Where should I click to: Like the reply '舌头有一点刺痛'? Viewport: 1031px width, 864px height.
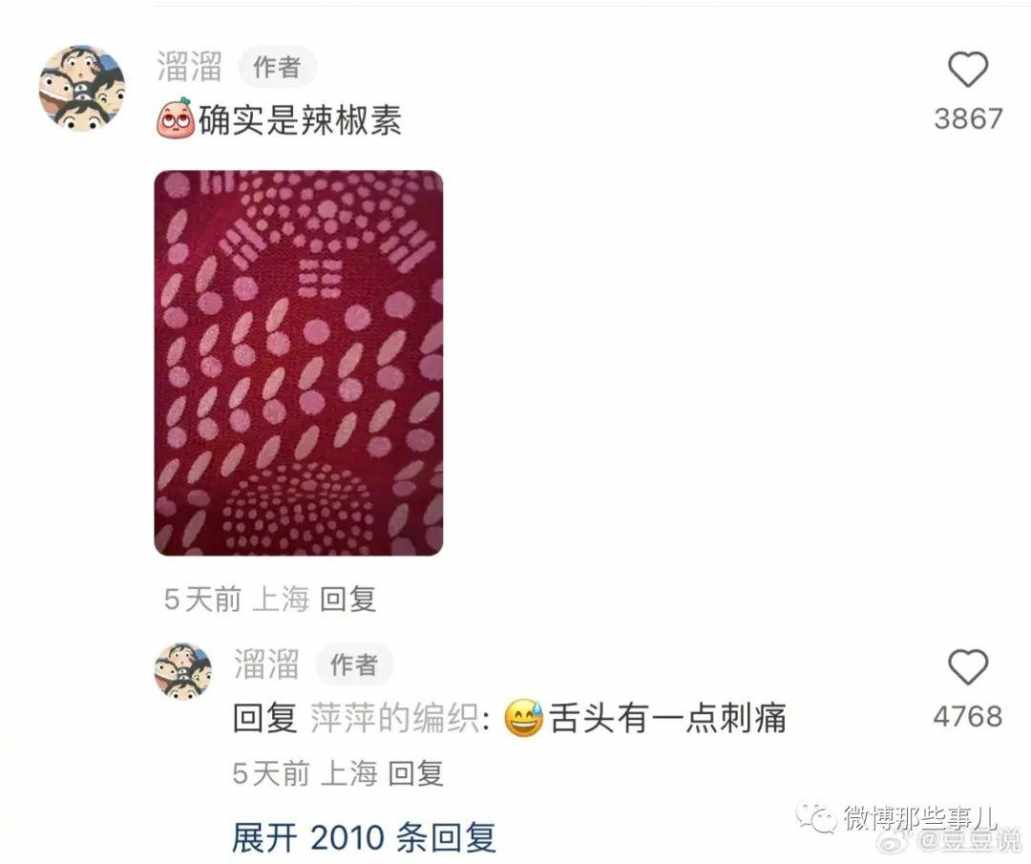(x=967, y=668)
